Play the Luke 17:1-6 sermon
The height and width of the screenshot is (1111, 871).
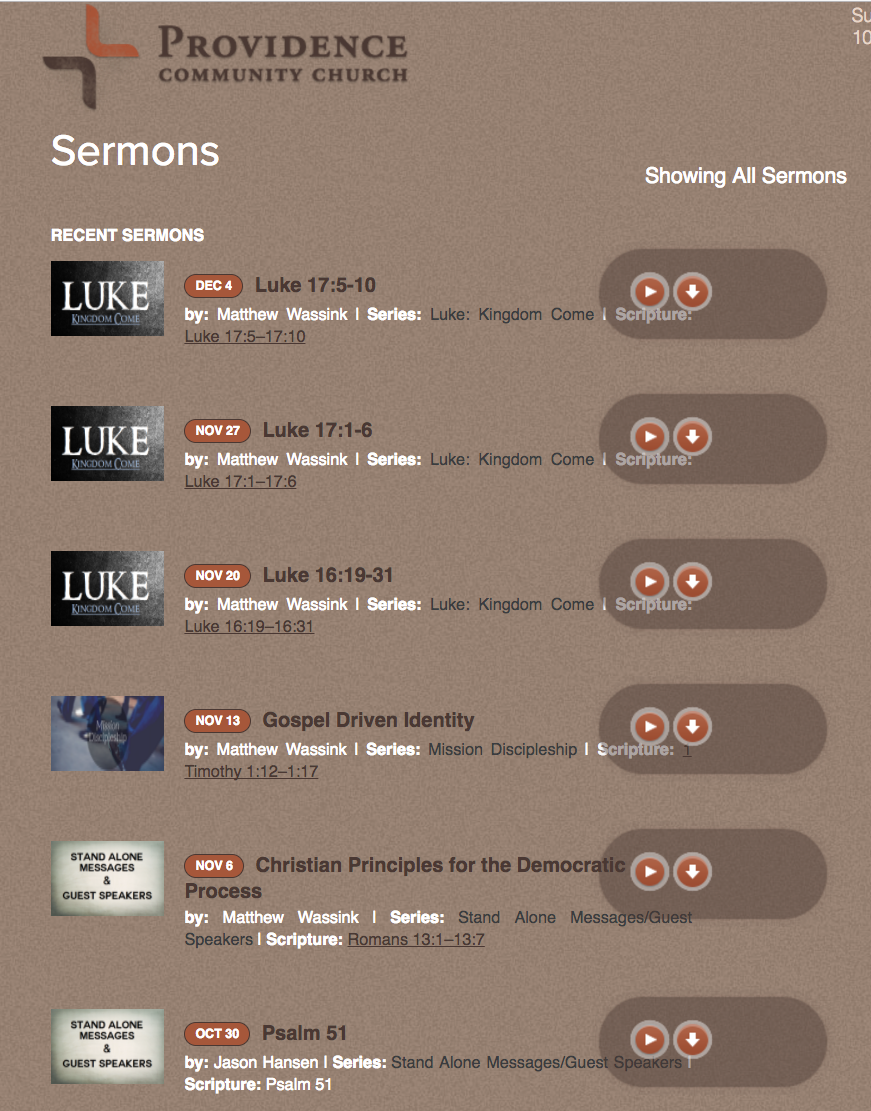tap(649, 437)
